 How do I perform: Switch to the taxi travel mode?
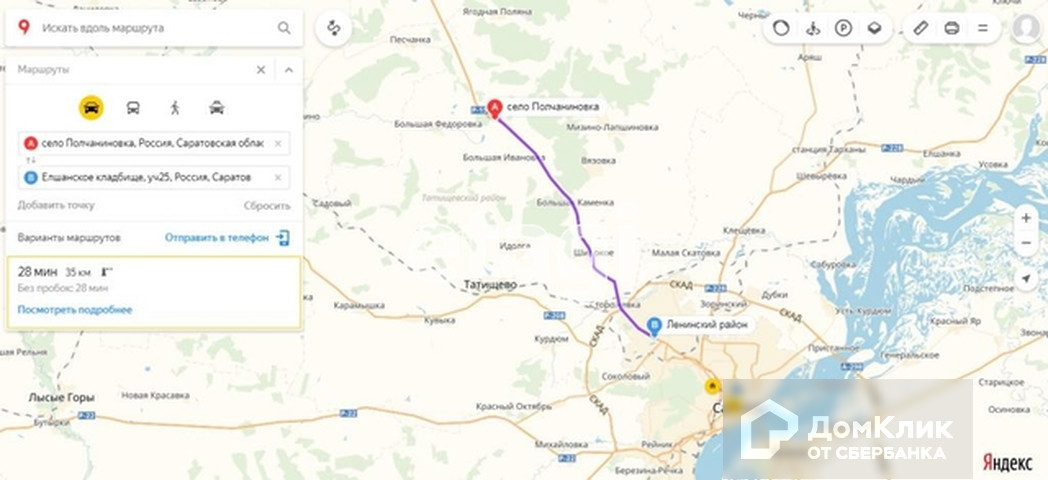tap(217, 108)
